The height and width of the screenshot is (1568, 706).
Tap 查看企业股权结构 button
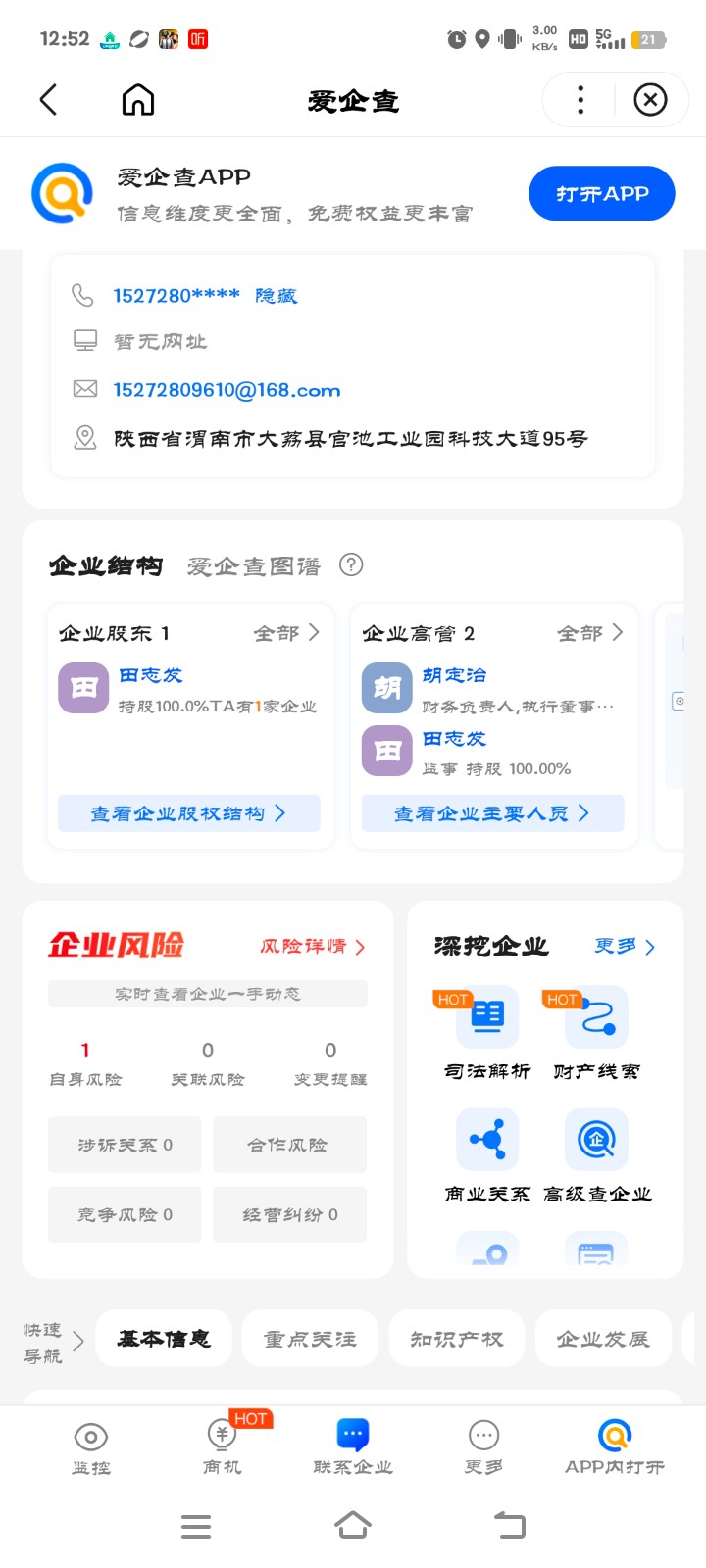[x=189, y=813]
